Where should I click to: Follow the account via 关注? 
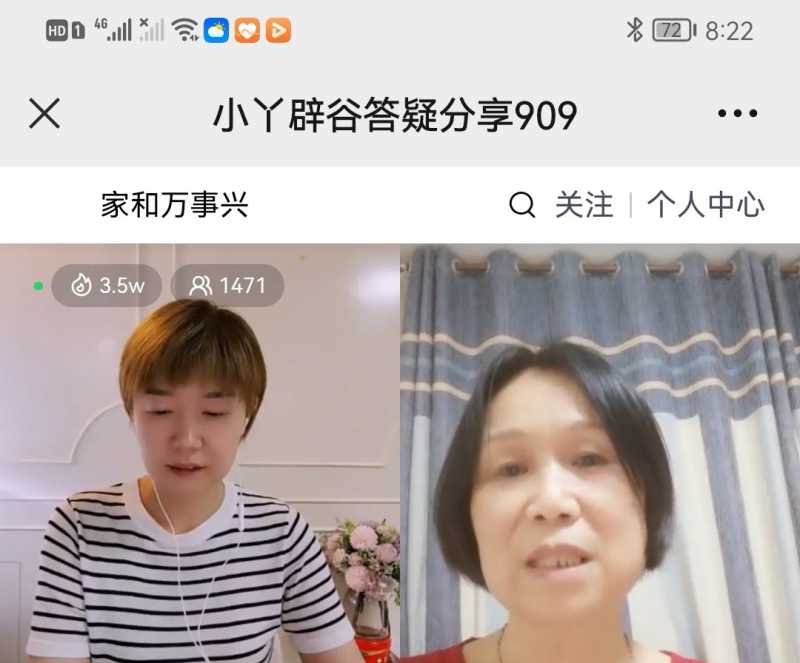584,205
